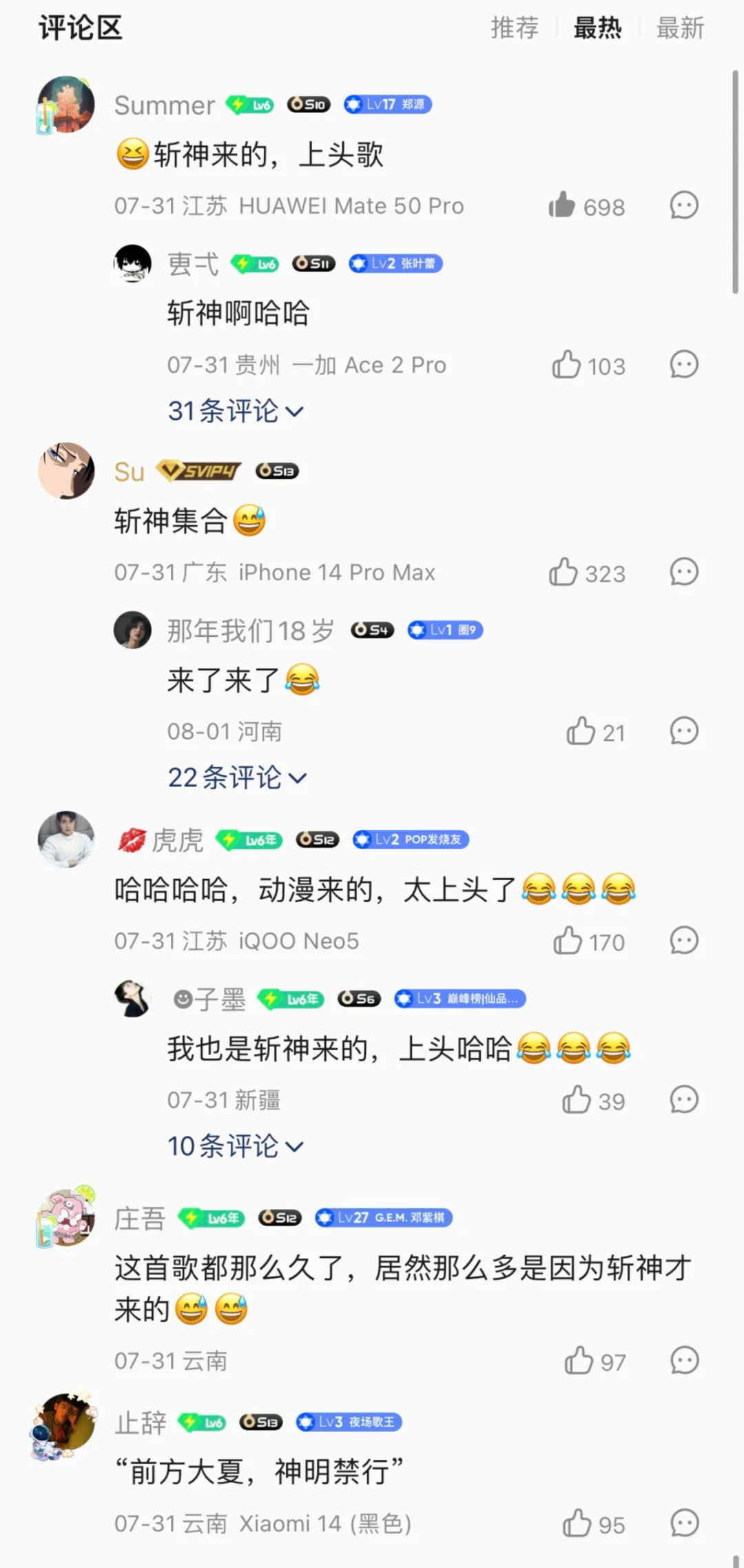This screenshot has width=744, height=1568.
Task: Expand the 22条评论 replies
Action: click(x=236, y=778)
